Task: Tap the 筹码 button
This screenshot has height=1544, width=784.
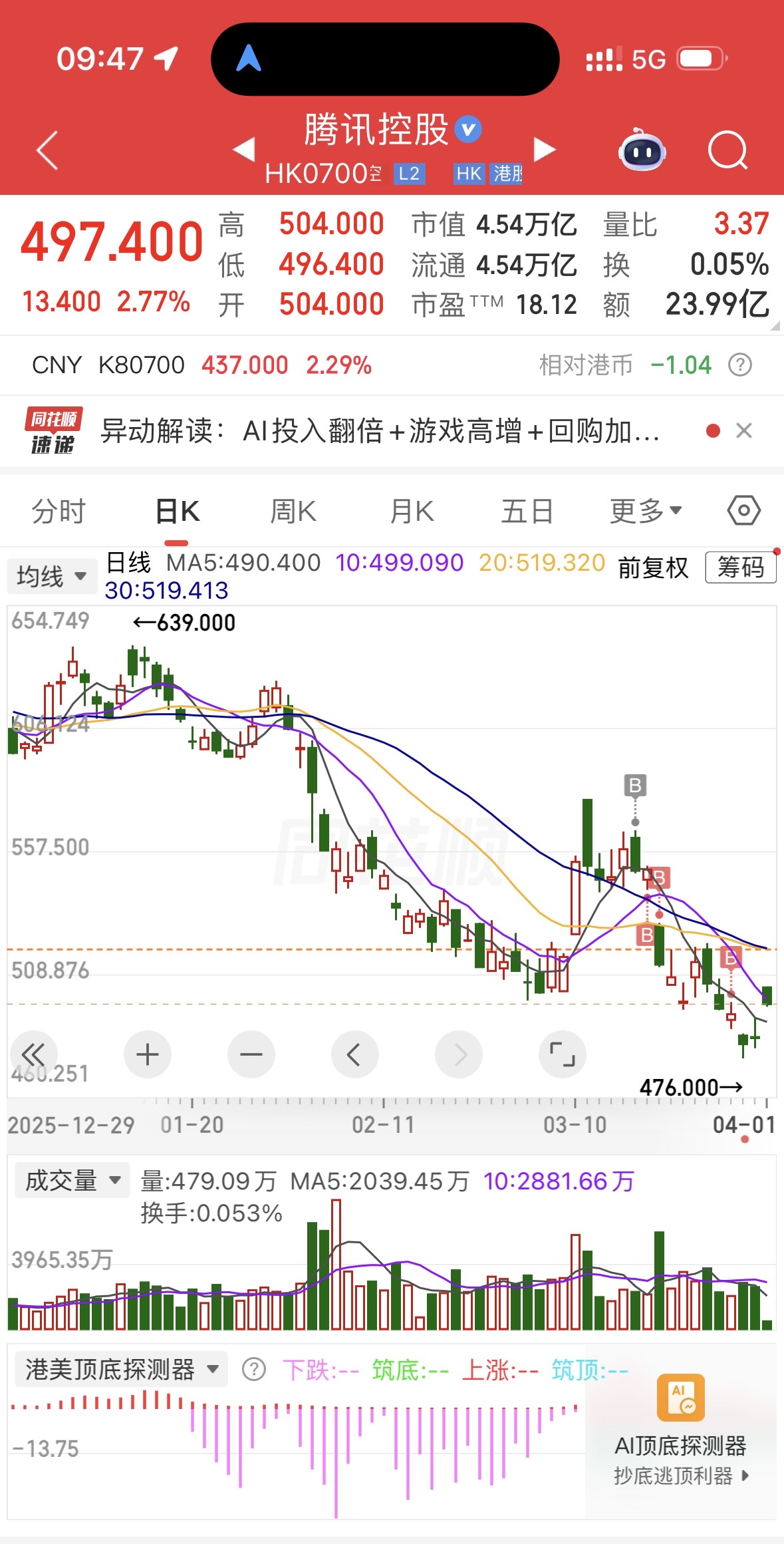Action: 741,567
